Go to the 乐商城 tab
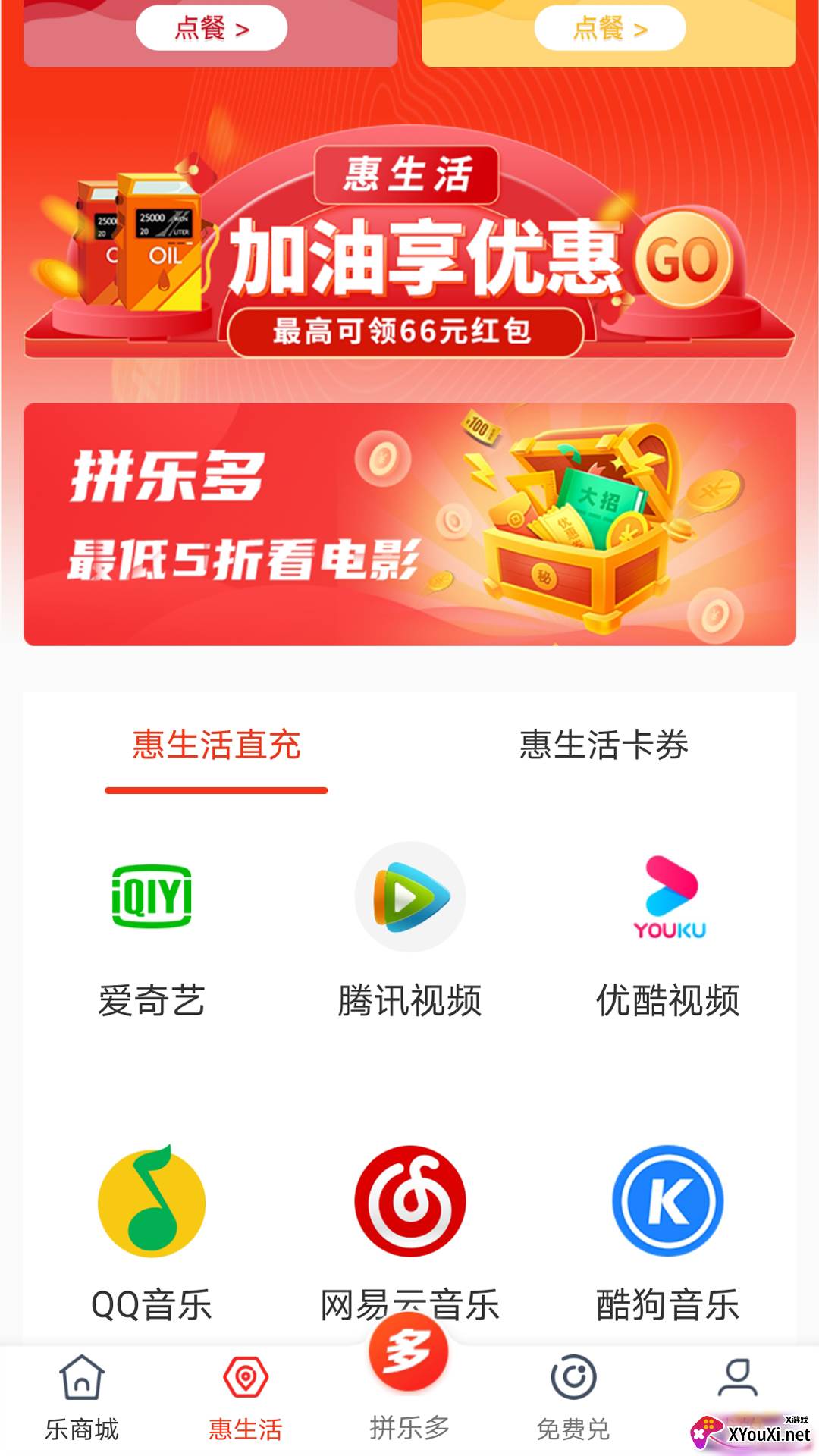 [x=82, y=1399]
